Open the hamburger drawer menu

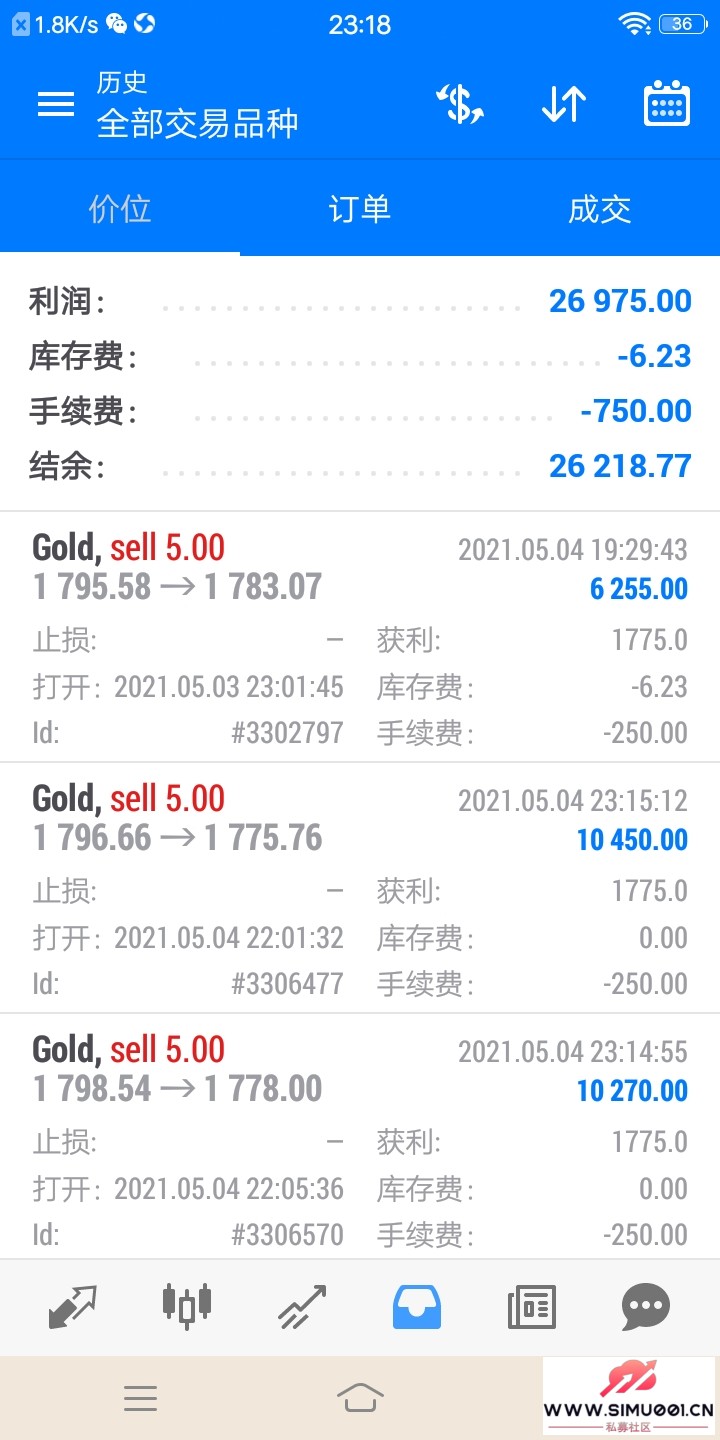coord(56,104)
